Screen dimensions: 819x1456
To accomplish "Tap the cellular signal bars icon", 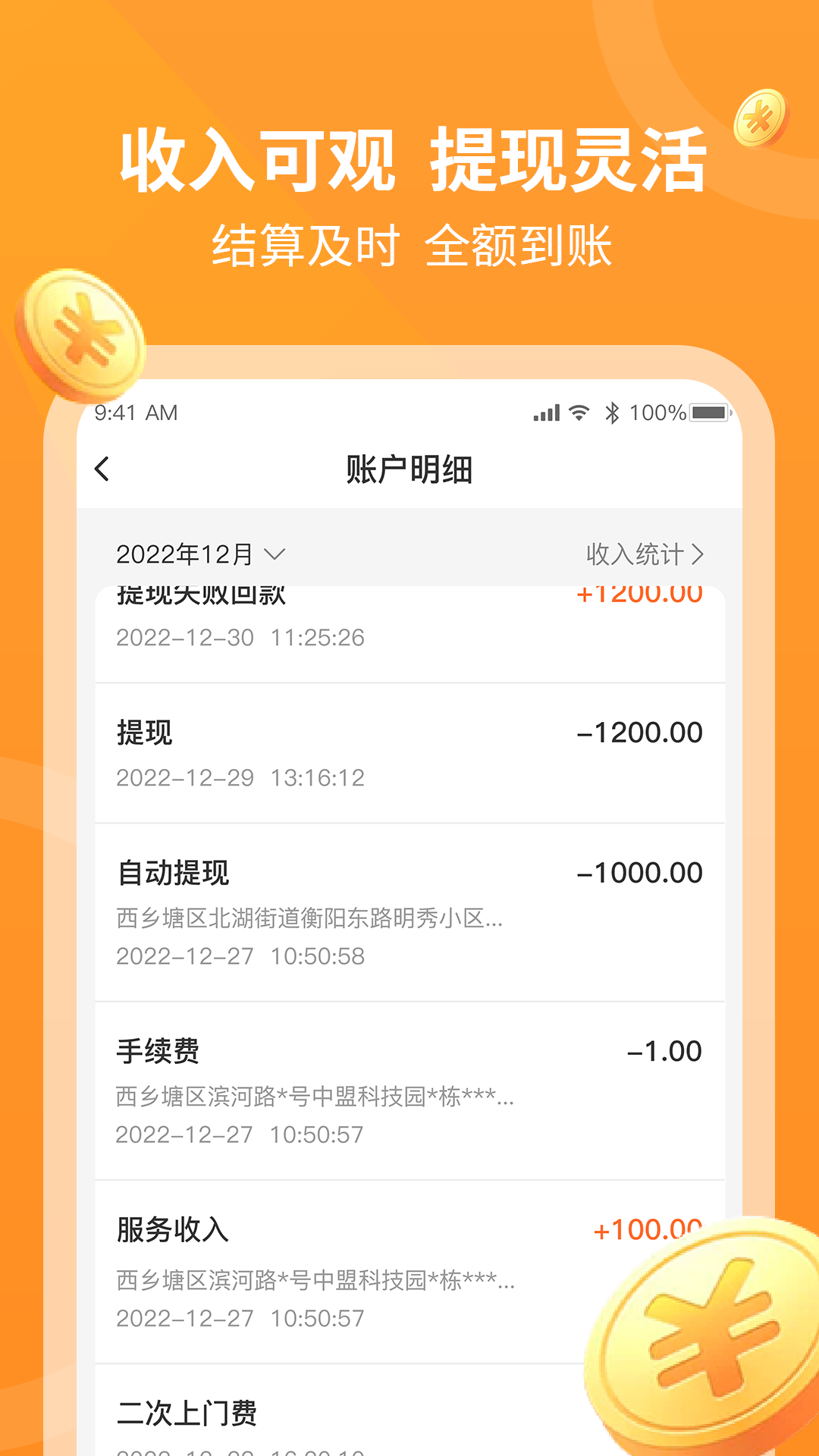I will [x=548, y=412].
